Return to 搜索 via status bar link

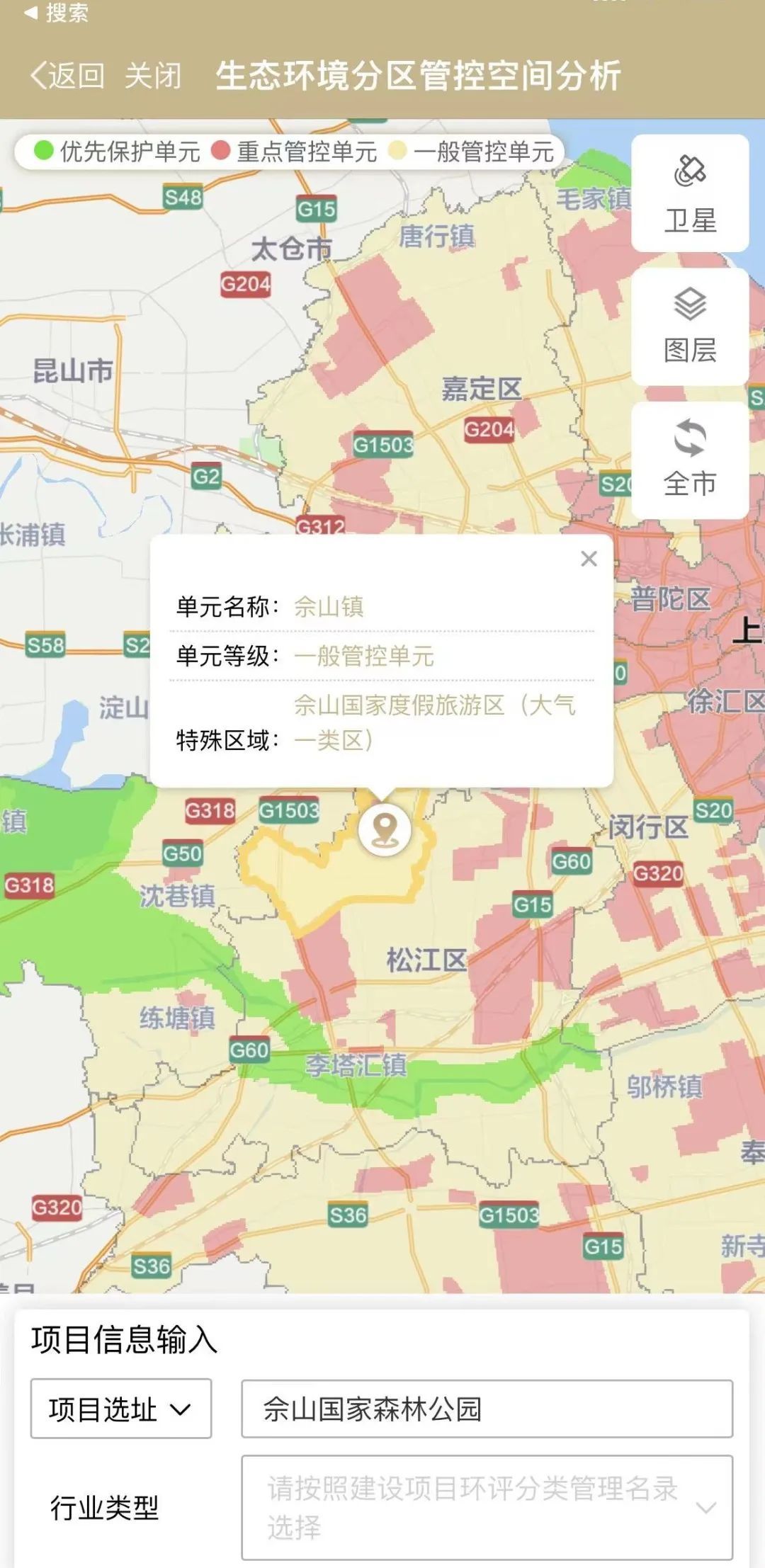(x=57, y=12)
